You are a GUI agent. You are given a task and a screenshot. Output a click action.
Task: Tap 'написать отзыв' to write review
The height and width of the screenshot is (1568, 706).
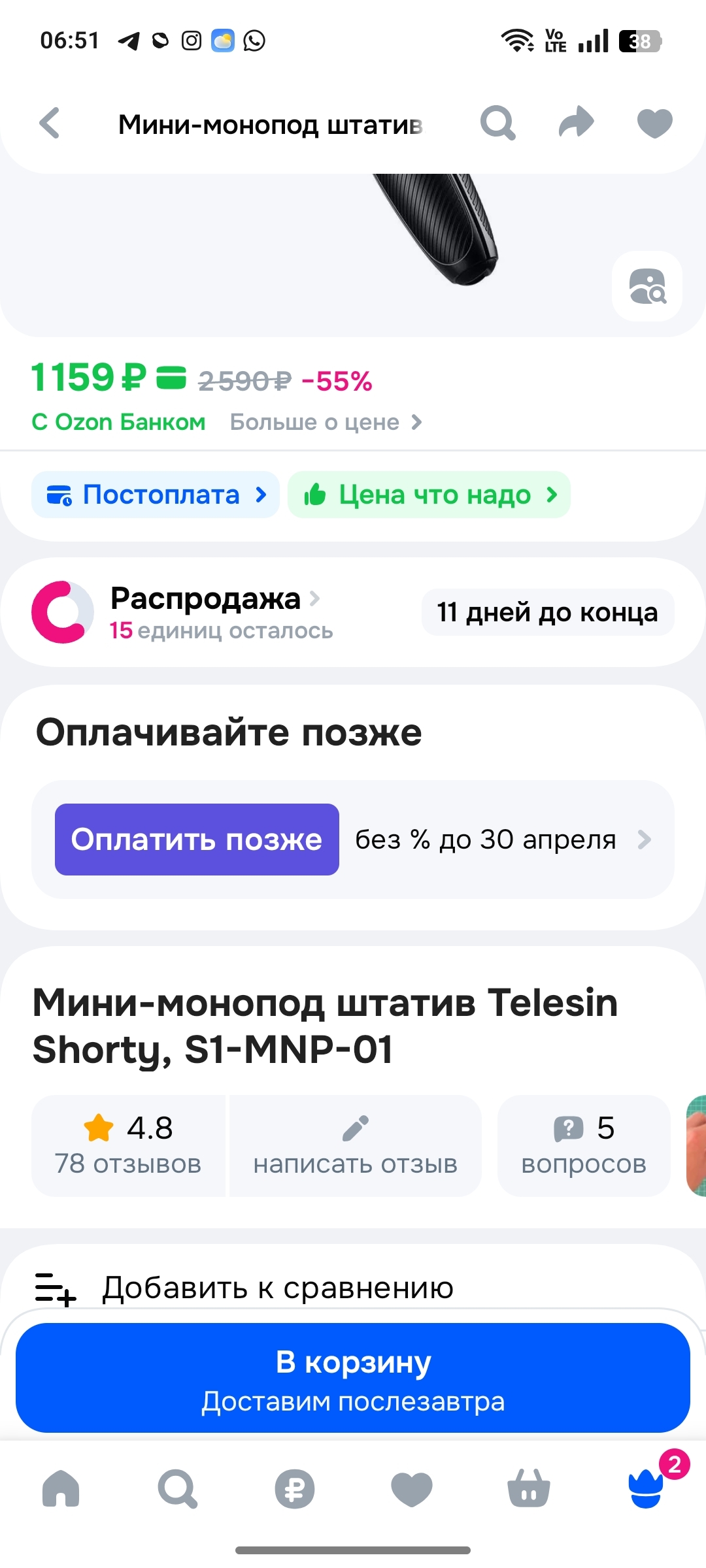355,1145
